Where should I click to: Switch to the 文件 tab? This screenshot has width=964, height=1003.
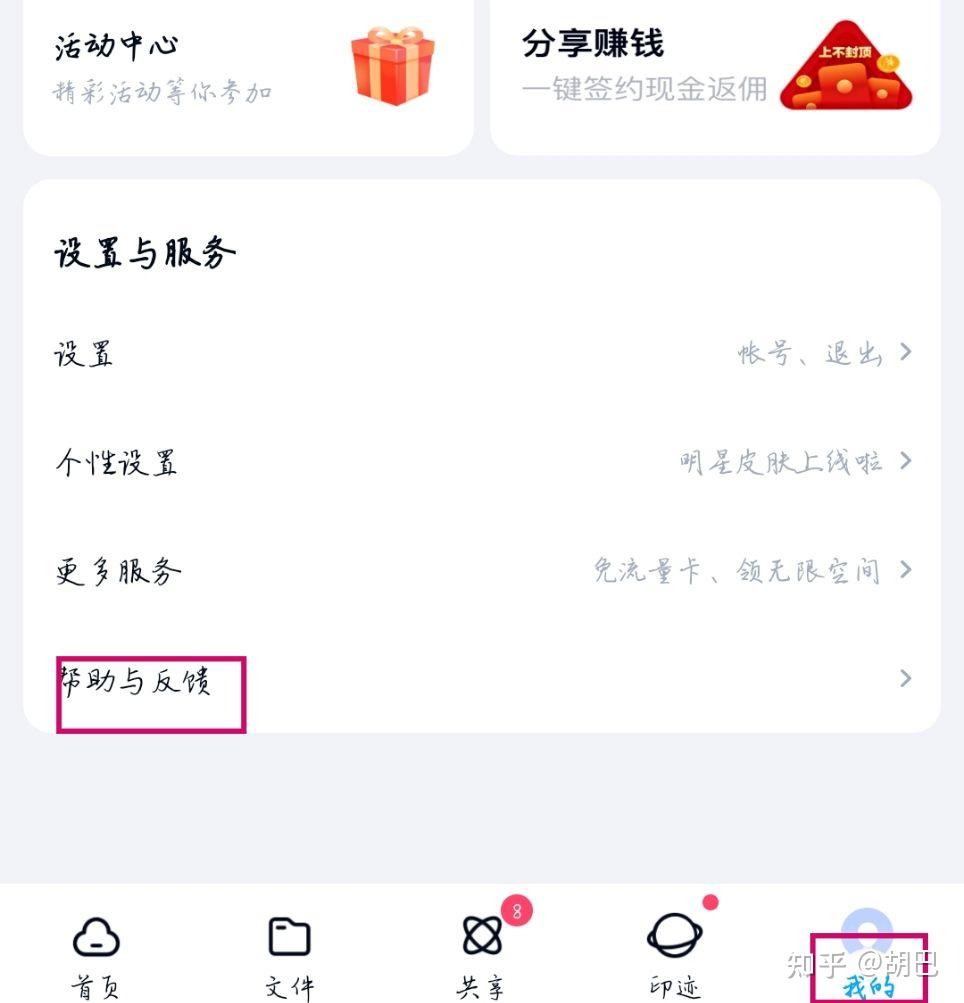click(289, 958)
